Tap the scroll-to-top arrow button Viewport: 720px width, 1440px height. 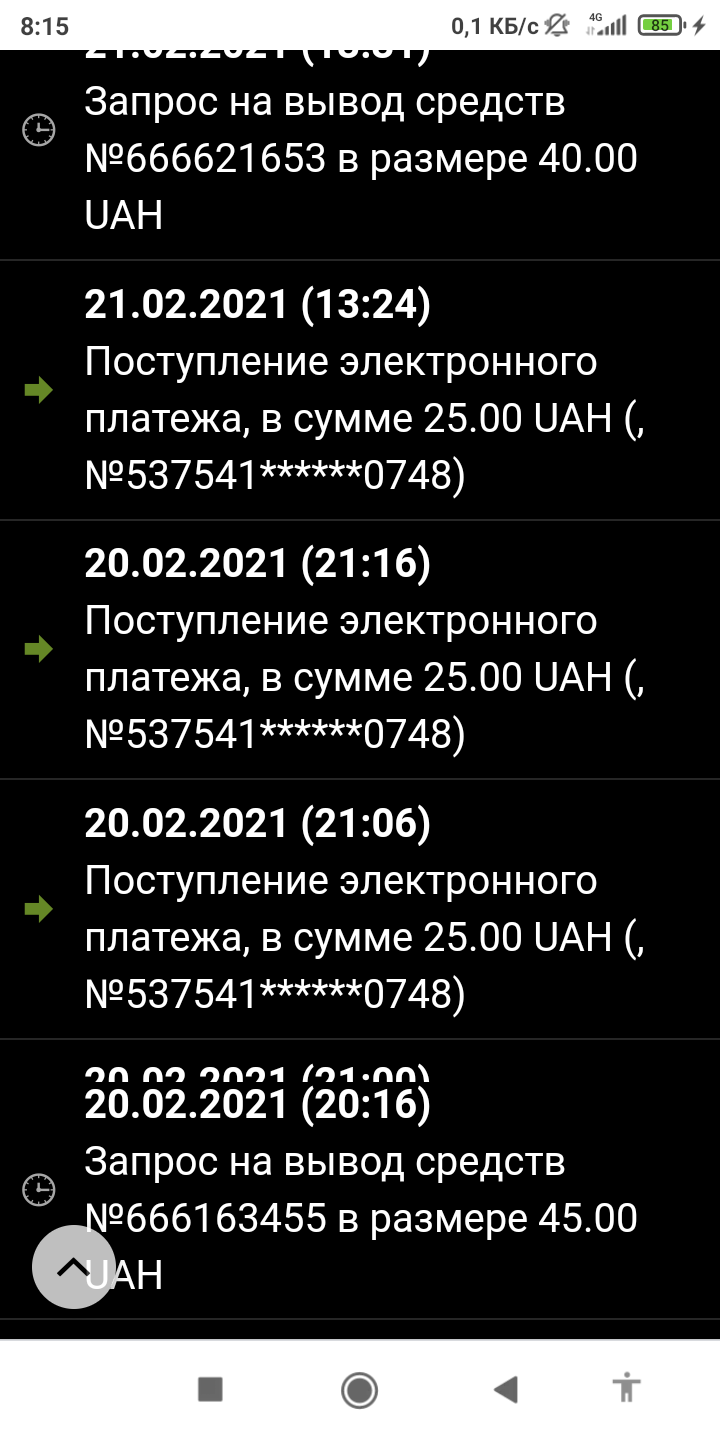[73, 1266]
